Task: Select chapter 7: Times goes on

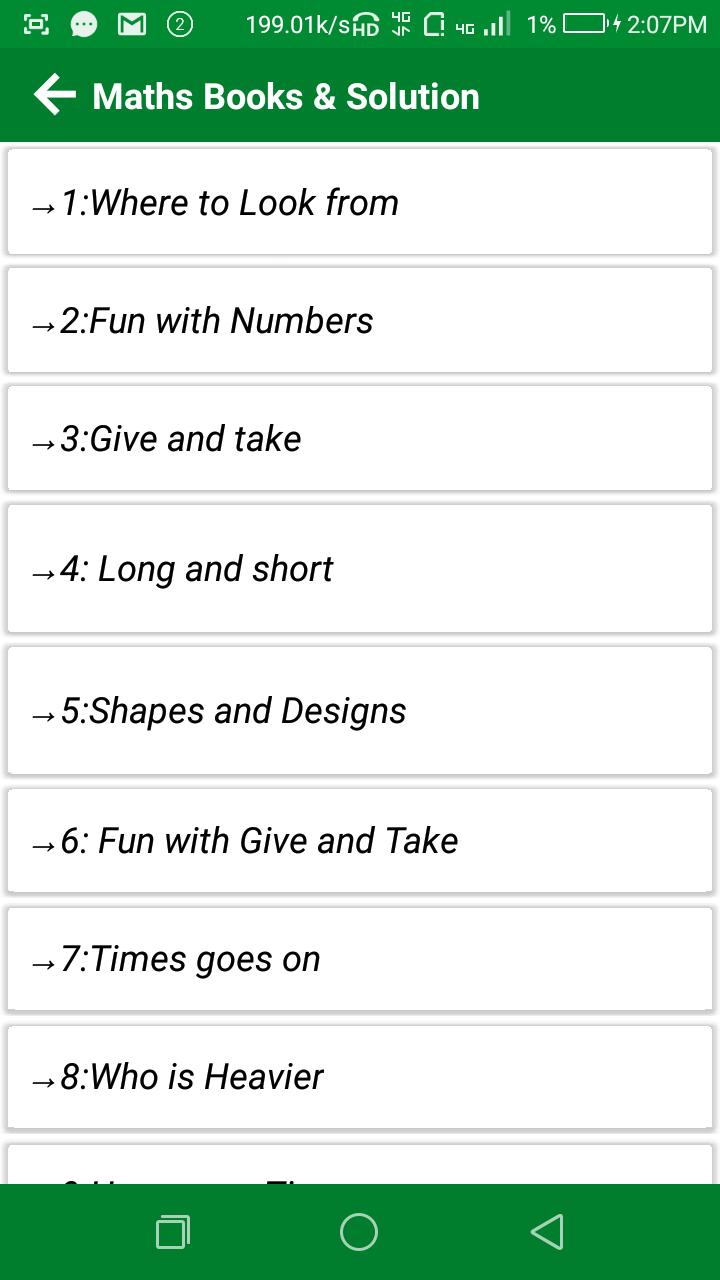Action: (360, 959)
